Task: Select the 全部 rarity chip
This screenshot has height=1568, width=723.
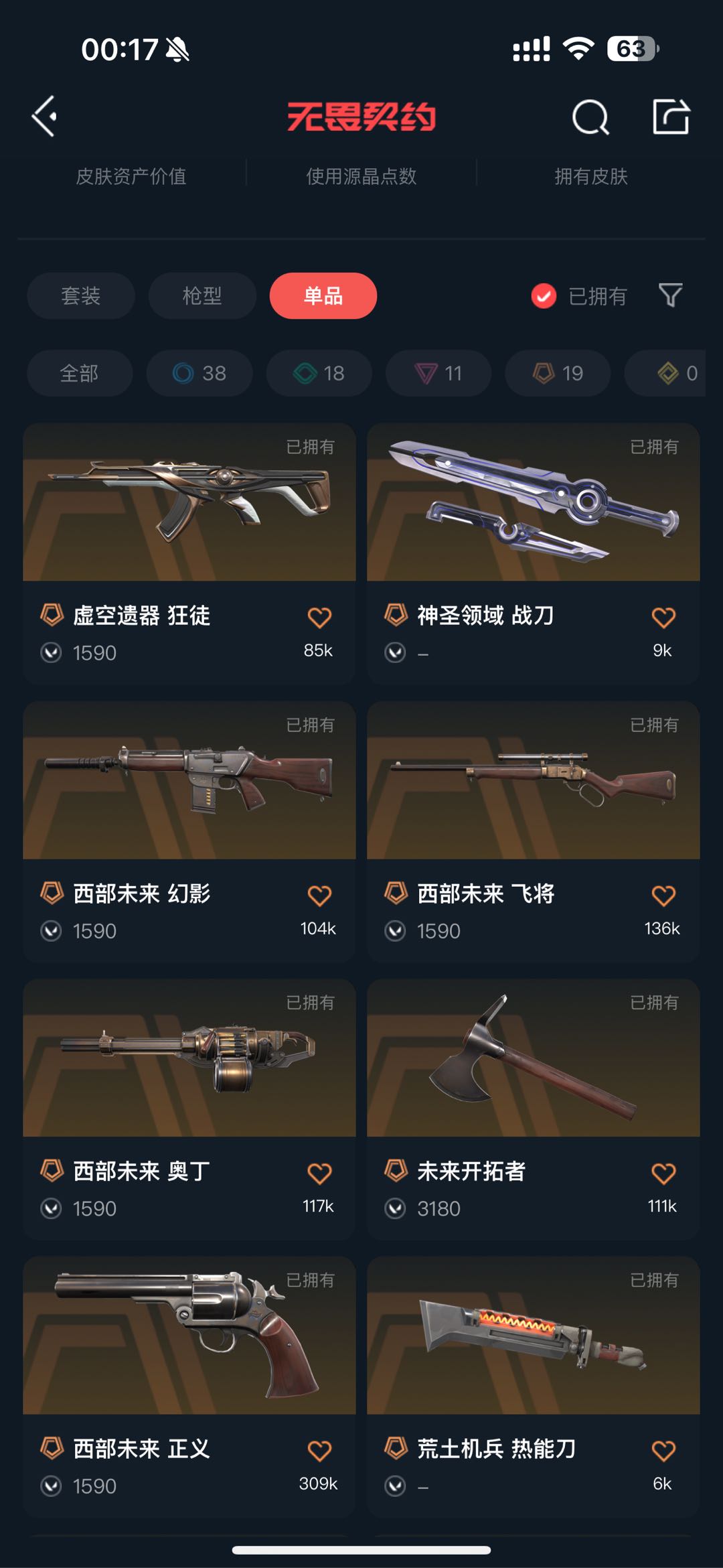Action: [x=80, y=373]
